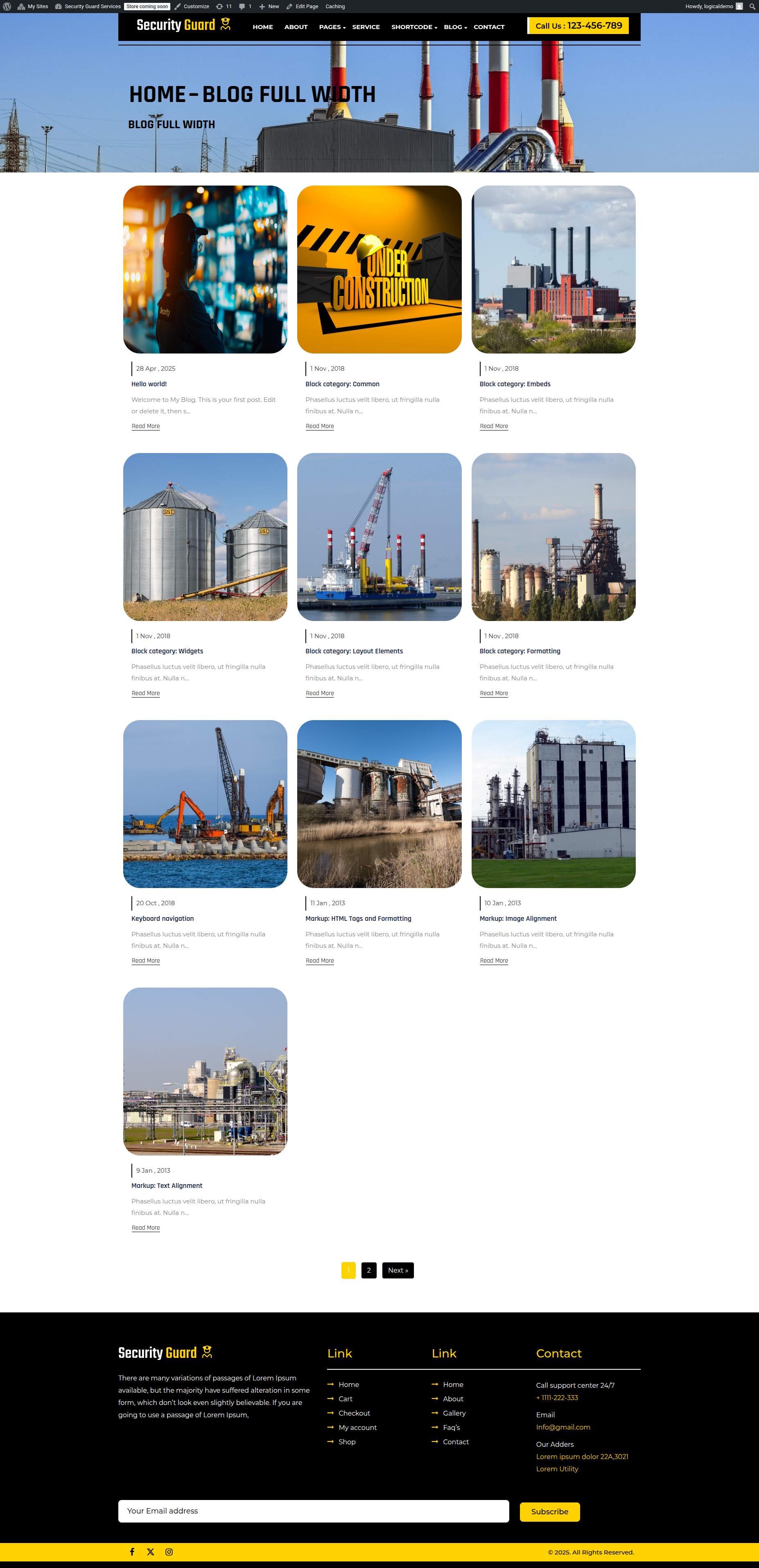This screenshot has height=1568, width=759.
Task: Click the WordPress logo in the admin bar
Action: click(7, 6)
